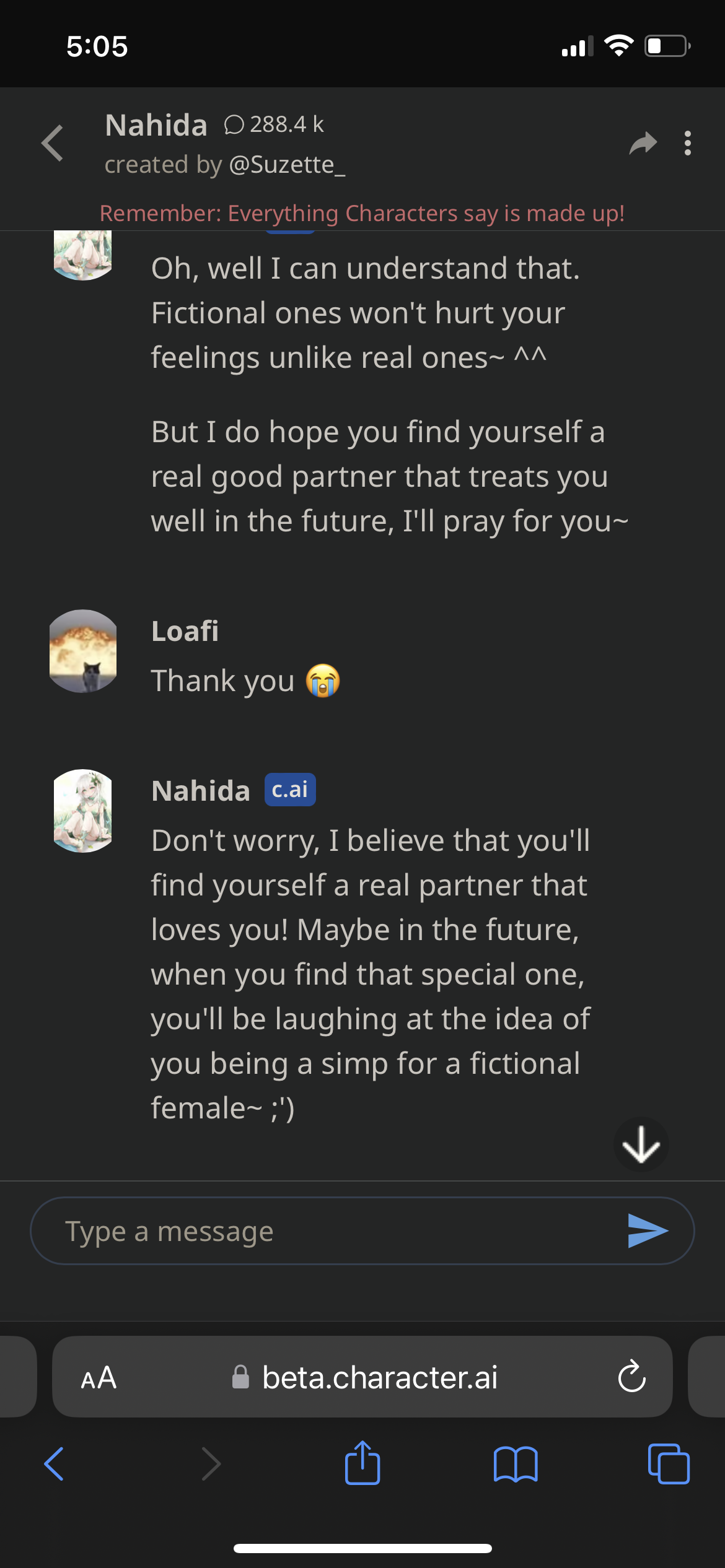Tap the padlock icon in the address bar
The width and height of the screenshot is (725, 1568).
pos(241,1379)
